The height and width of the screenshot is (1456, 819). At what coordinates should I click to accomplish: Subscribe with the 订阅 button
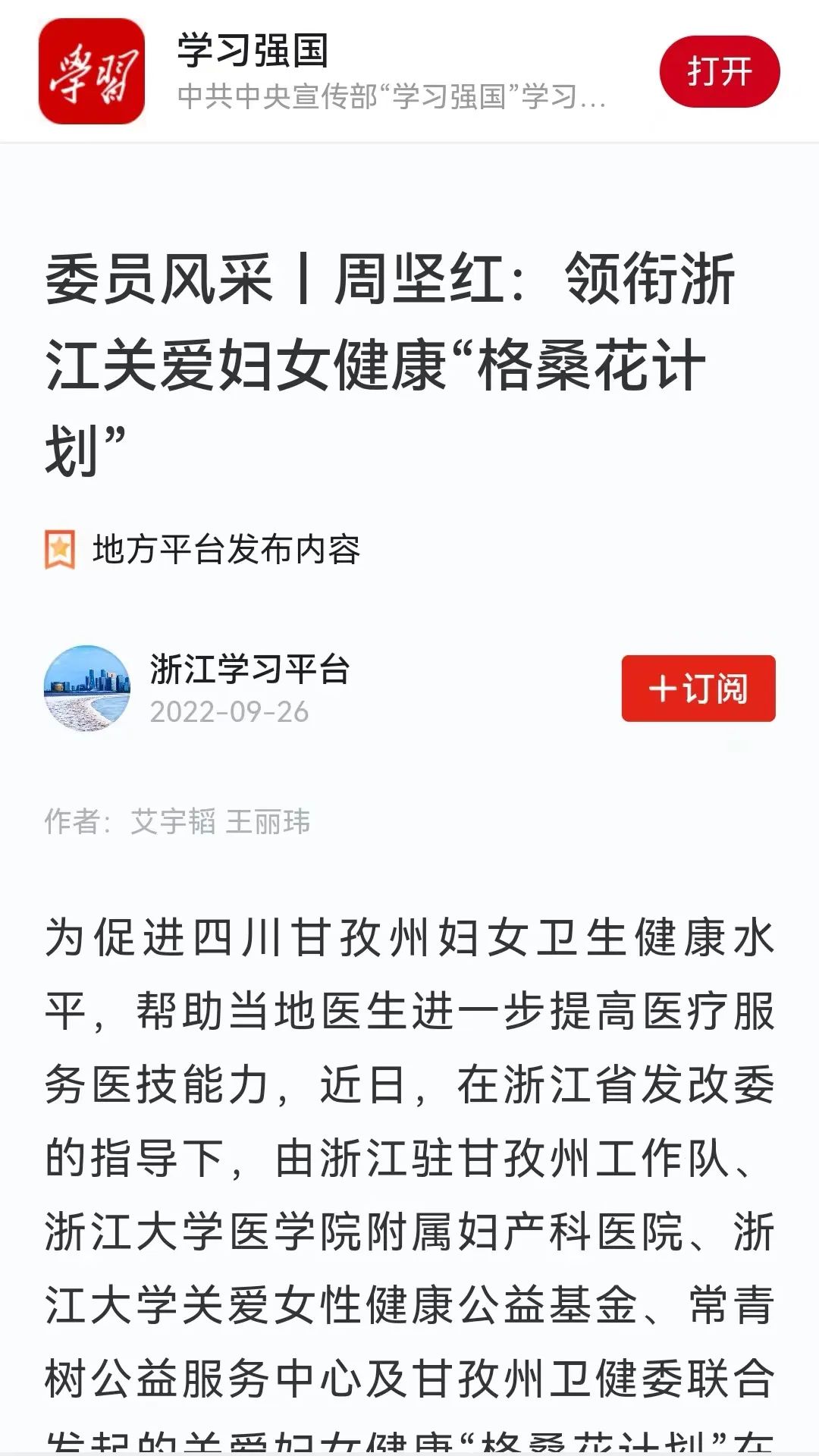[698, 689]
